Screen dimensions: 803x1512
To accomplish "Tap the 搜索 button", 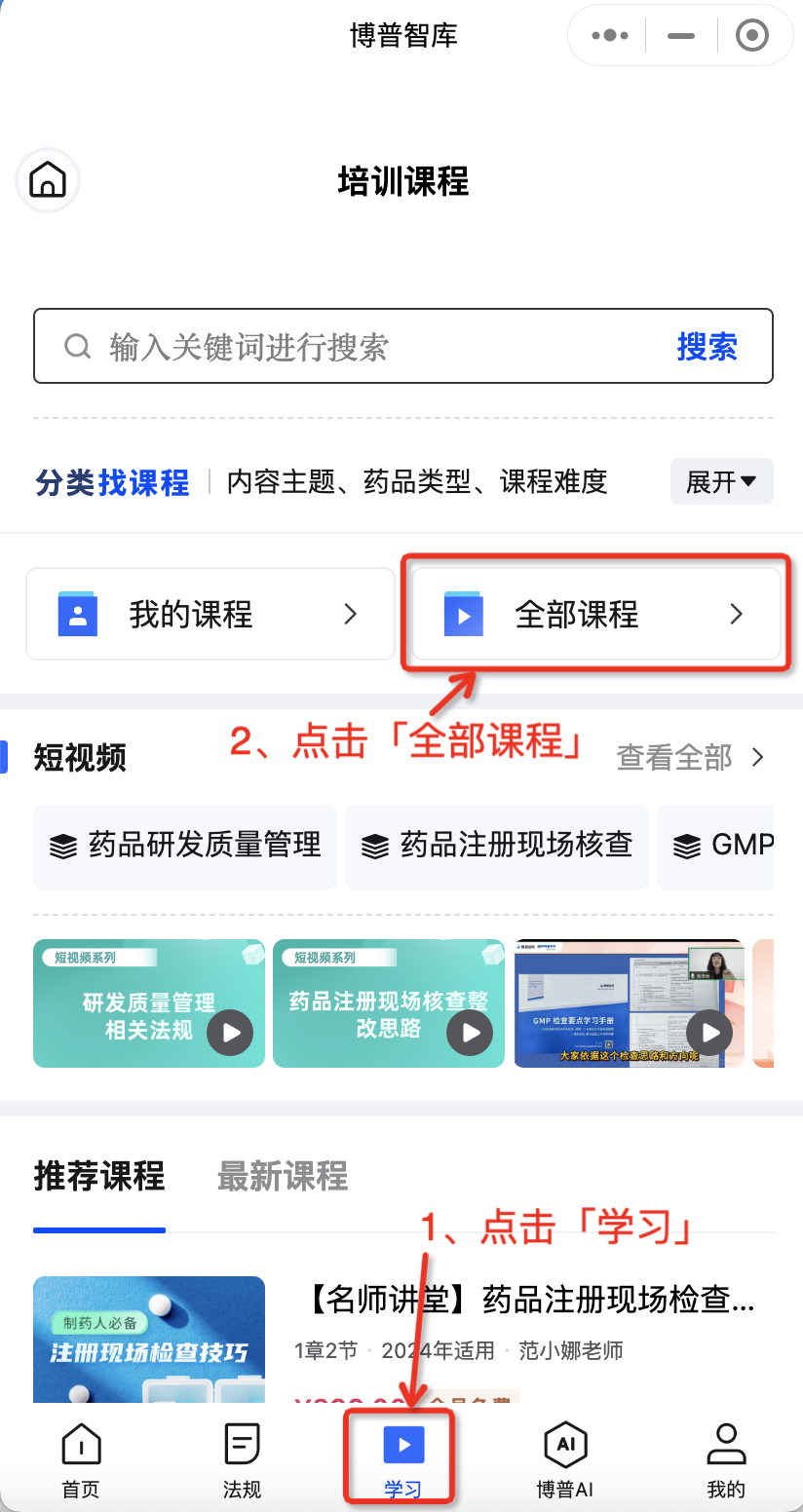I will [707, 347].
